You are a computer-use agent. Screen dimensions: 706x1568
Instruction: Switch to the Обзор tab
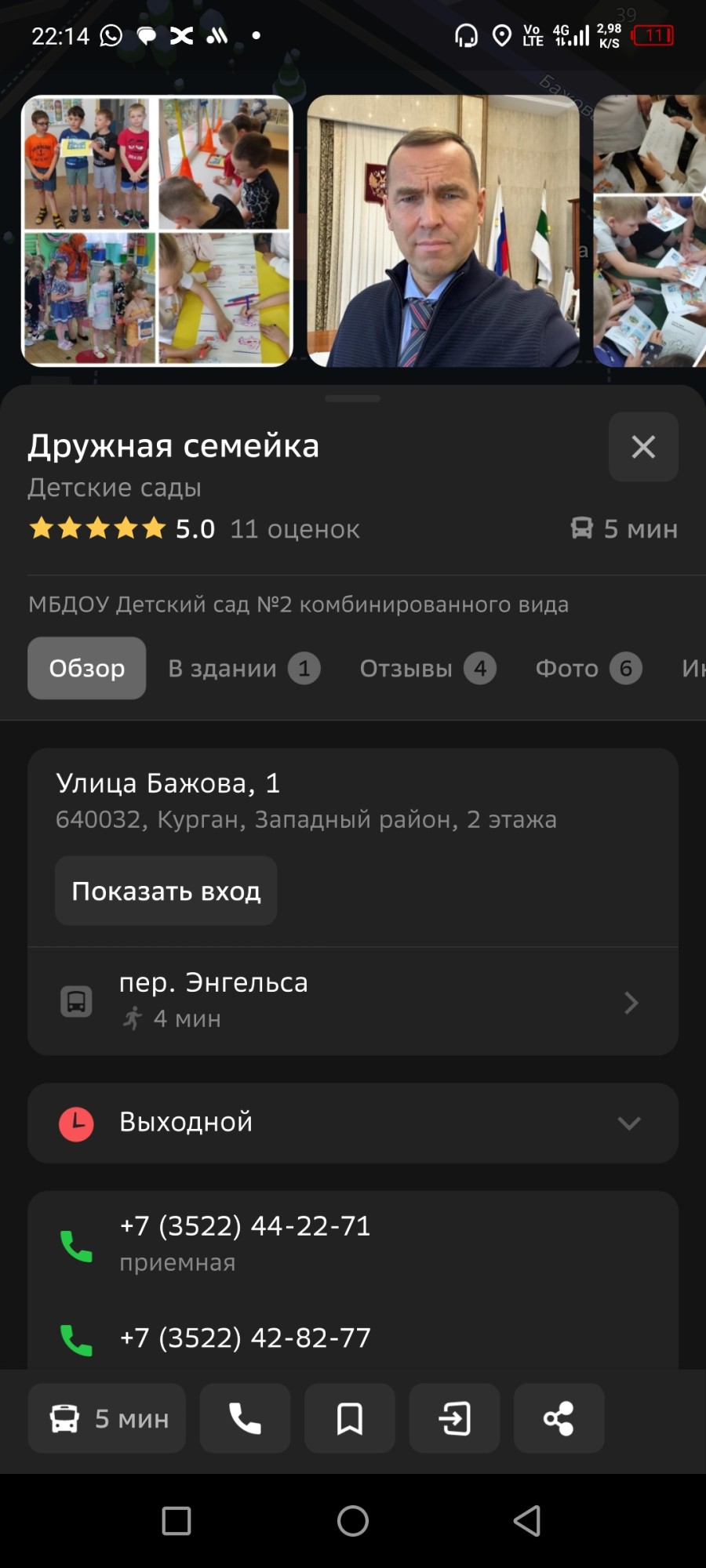point(87,668)
